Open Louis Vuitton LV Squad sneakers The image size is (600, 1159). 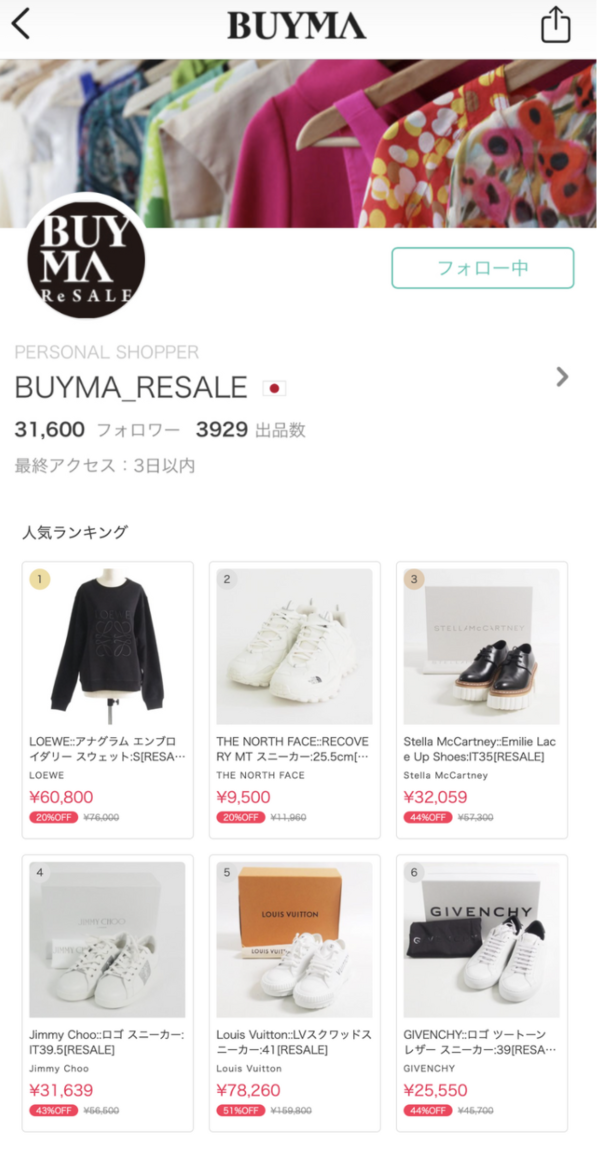click(294, 940)
